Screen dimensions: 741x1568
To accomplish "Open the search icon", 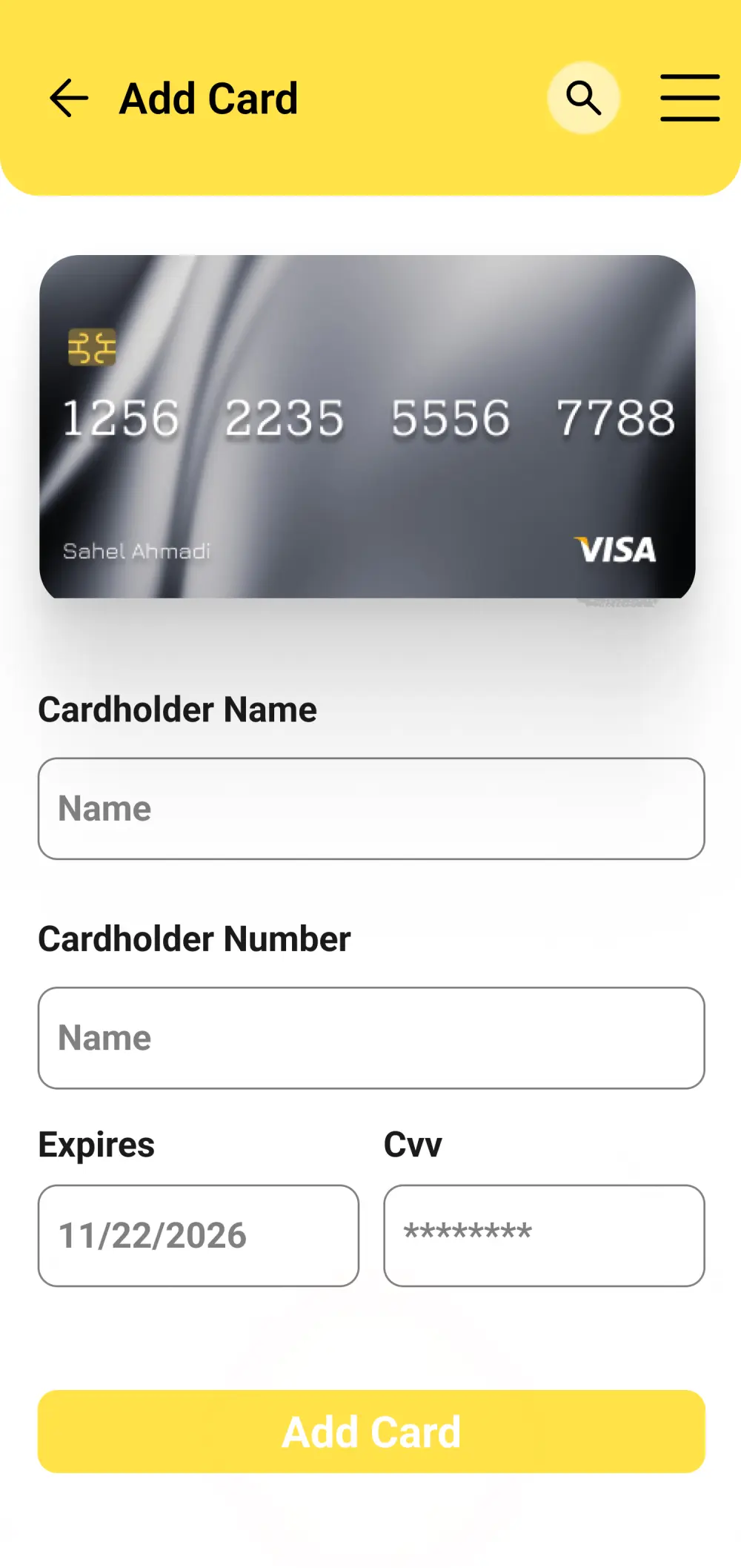I will 583,98.
